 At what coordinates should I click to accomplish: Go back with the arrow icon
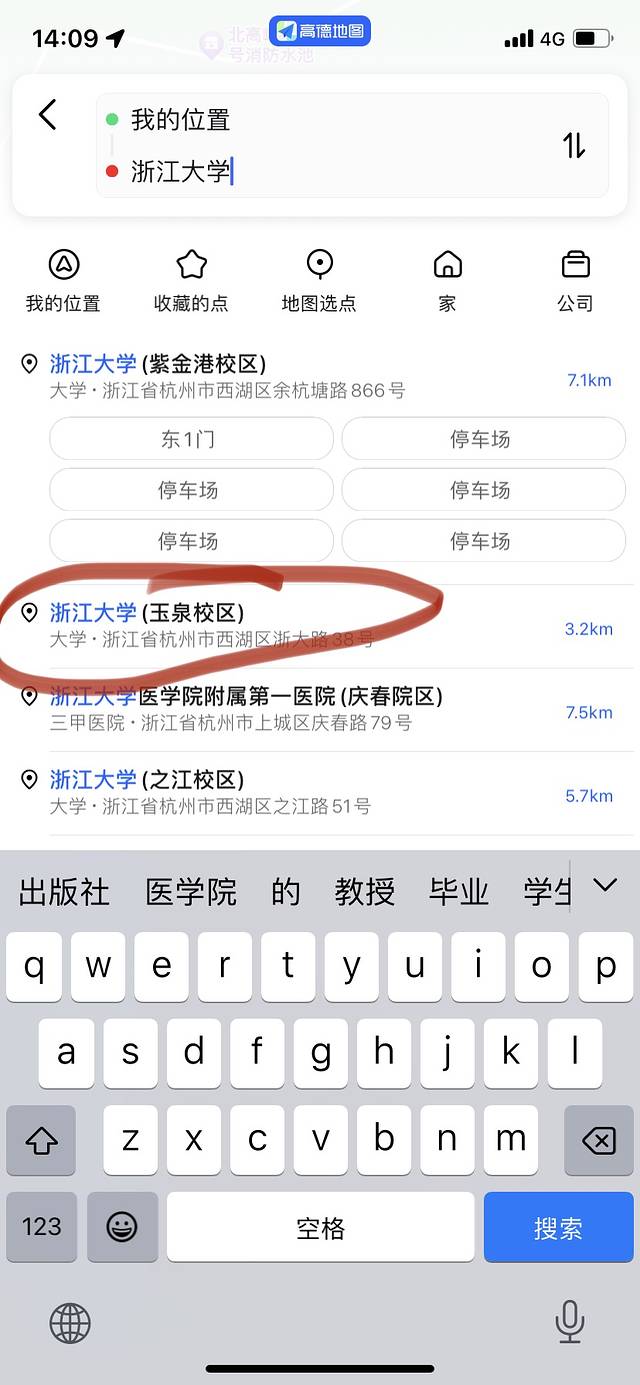[47, 115]
